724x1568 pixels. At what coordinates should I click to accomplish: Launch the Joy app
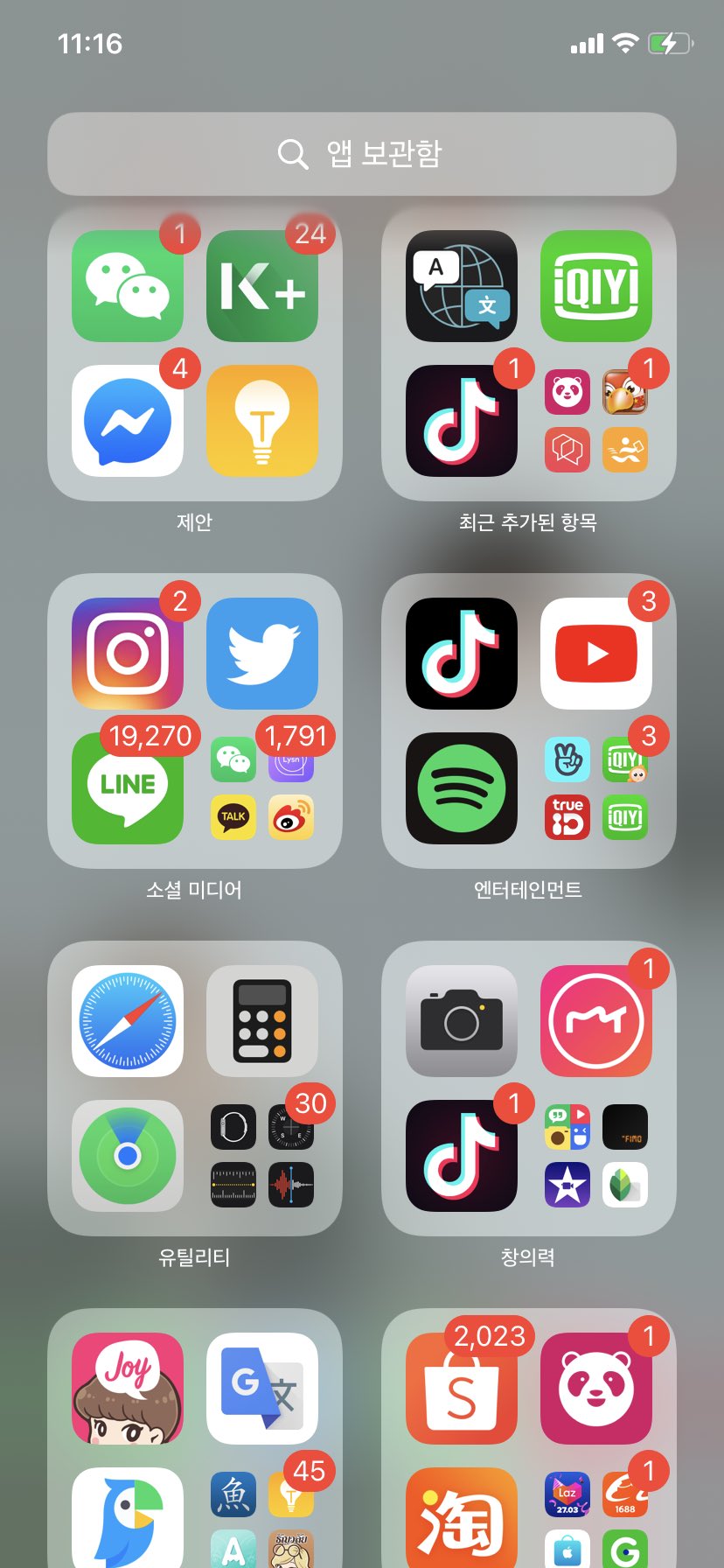tap(128, 1389)
